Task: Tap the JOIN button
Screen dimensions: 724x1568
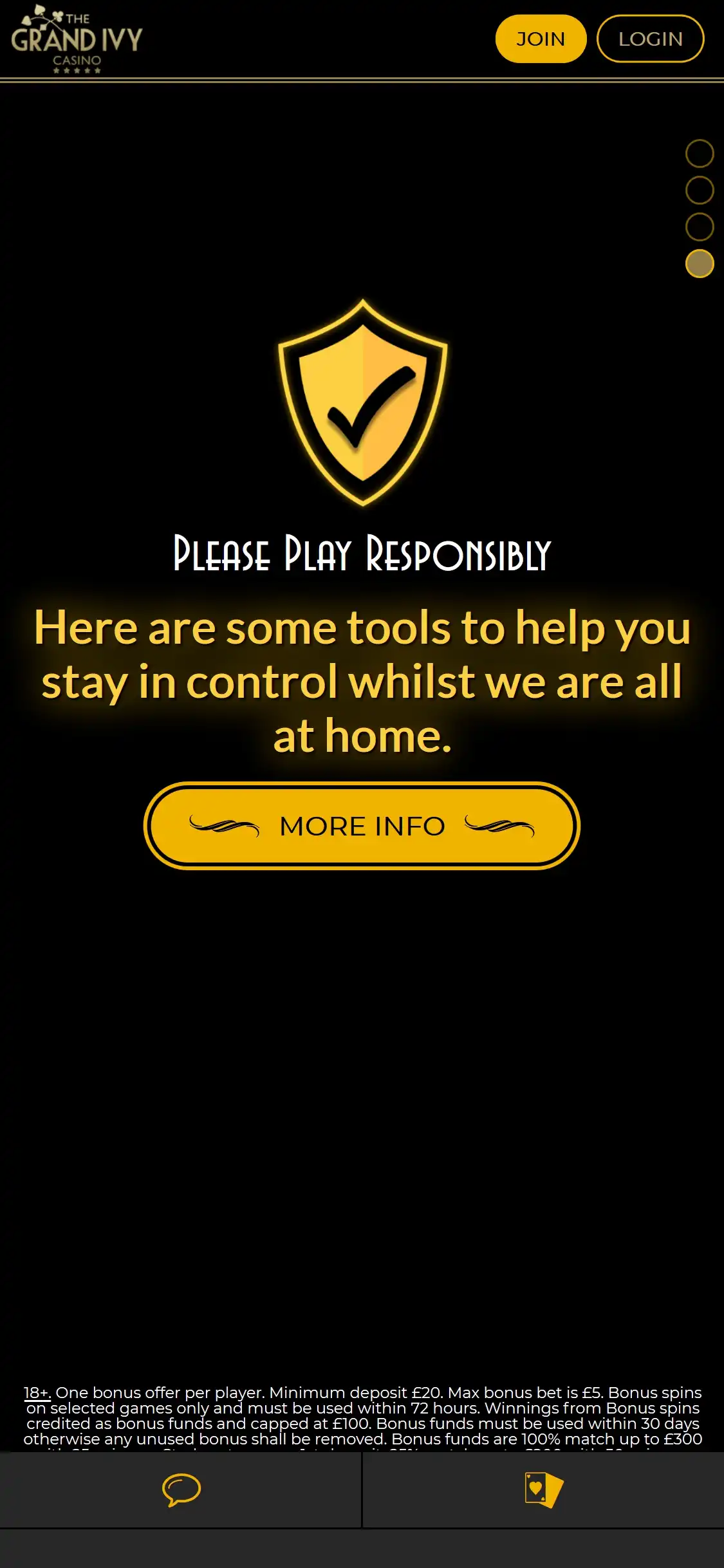Action: pyautogui.click(x=541, y=39)
